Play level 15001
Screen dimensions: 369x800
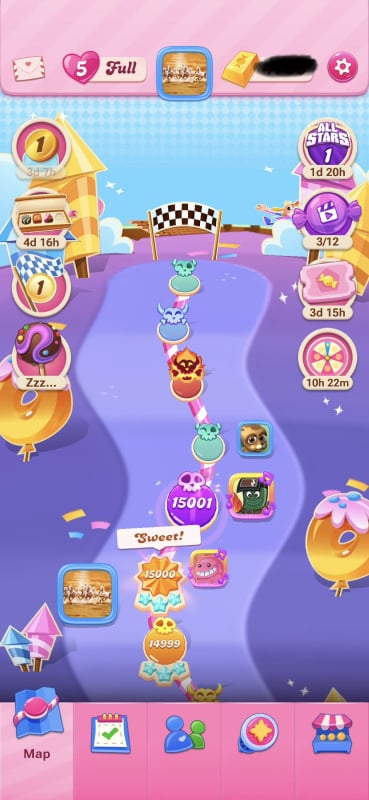[x=191, y=502]
